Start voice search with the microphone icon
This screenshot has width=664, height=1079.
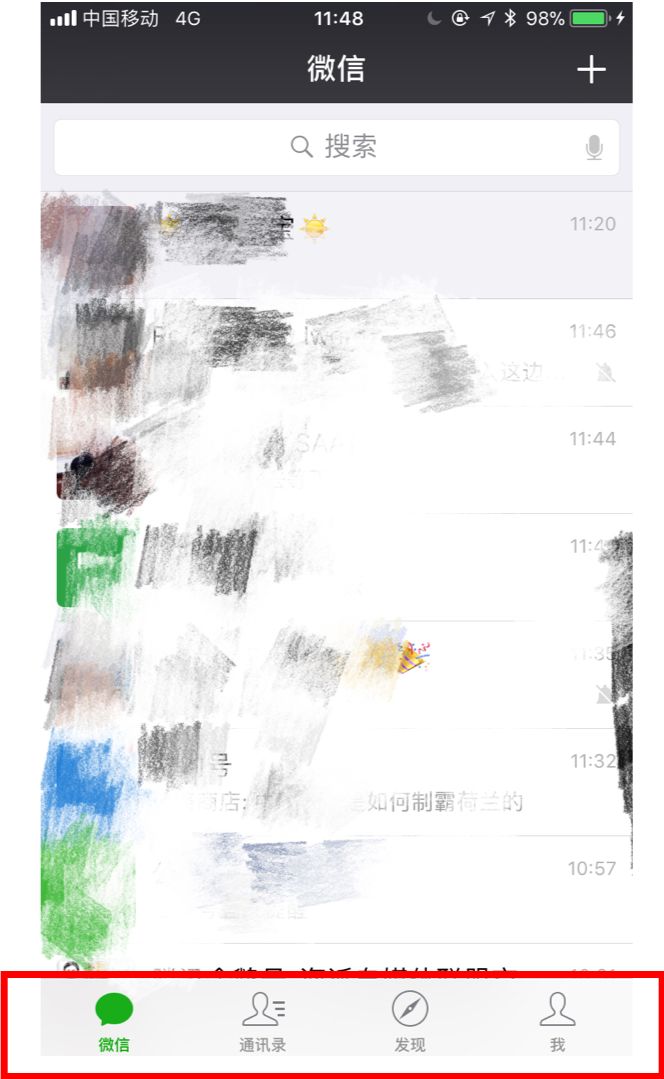(x=594, y=147)
